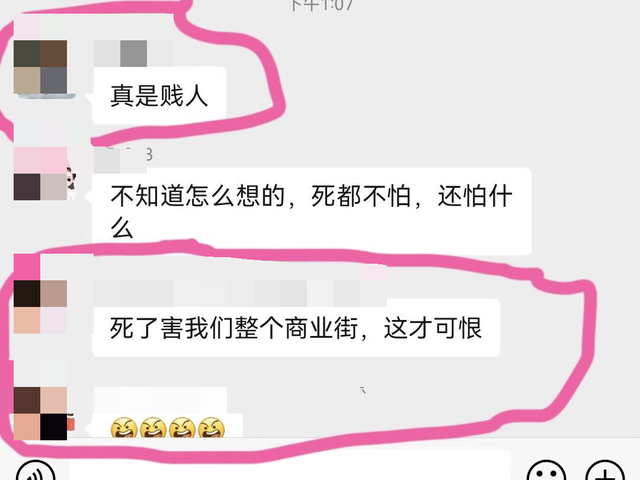Open the emoji sticker panel
The width and height of the screenshot is (640, 480).
(x=546, y=472)
